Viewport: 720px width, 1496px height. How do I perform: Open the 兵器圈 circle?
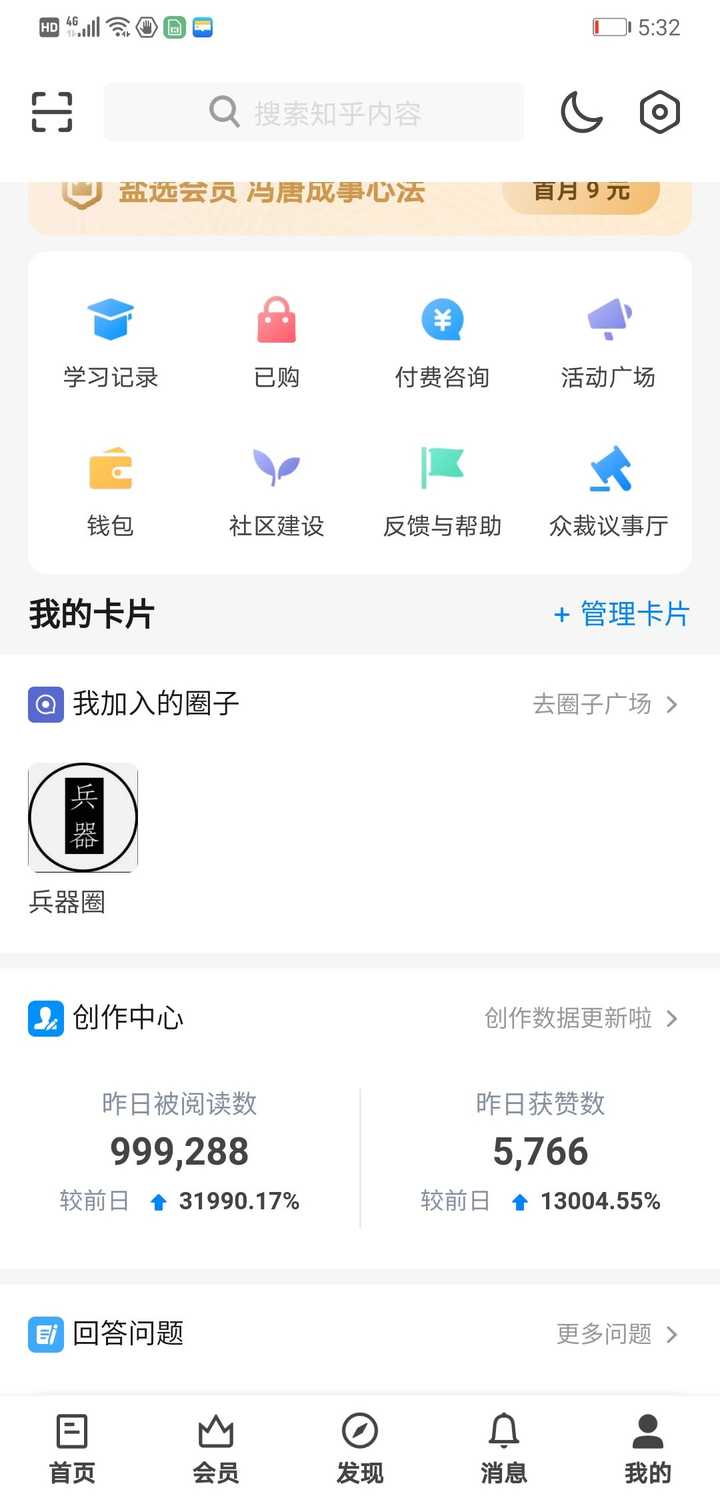pyautogui.click(x=83, y=839)
